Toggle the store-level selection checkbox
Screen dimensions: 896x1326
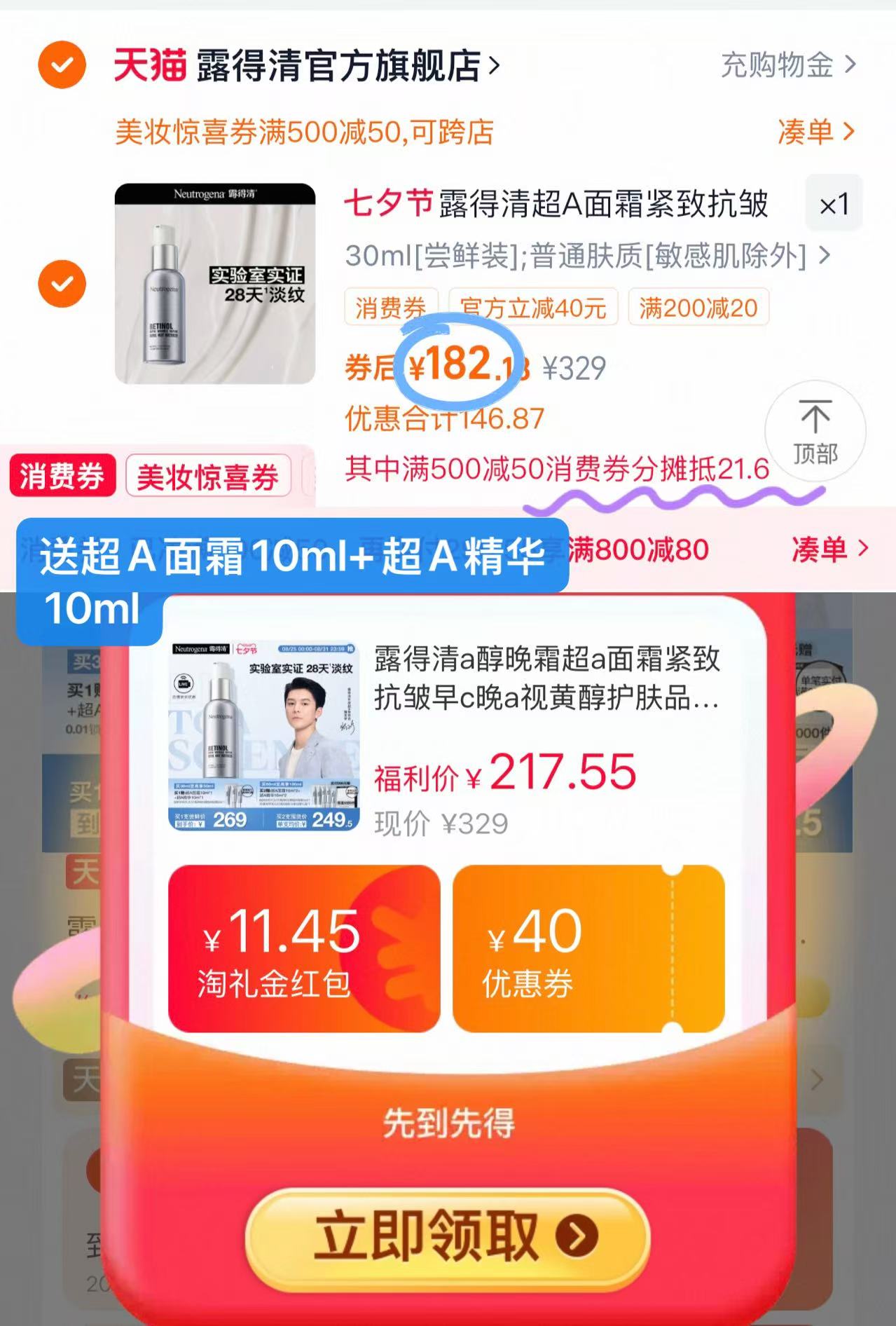pyautogui.click(x=64, y=64)
